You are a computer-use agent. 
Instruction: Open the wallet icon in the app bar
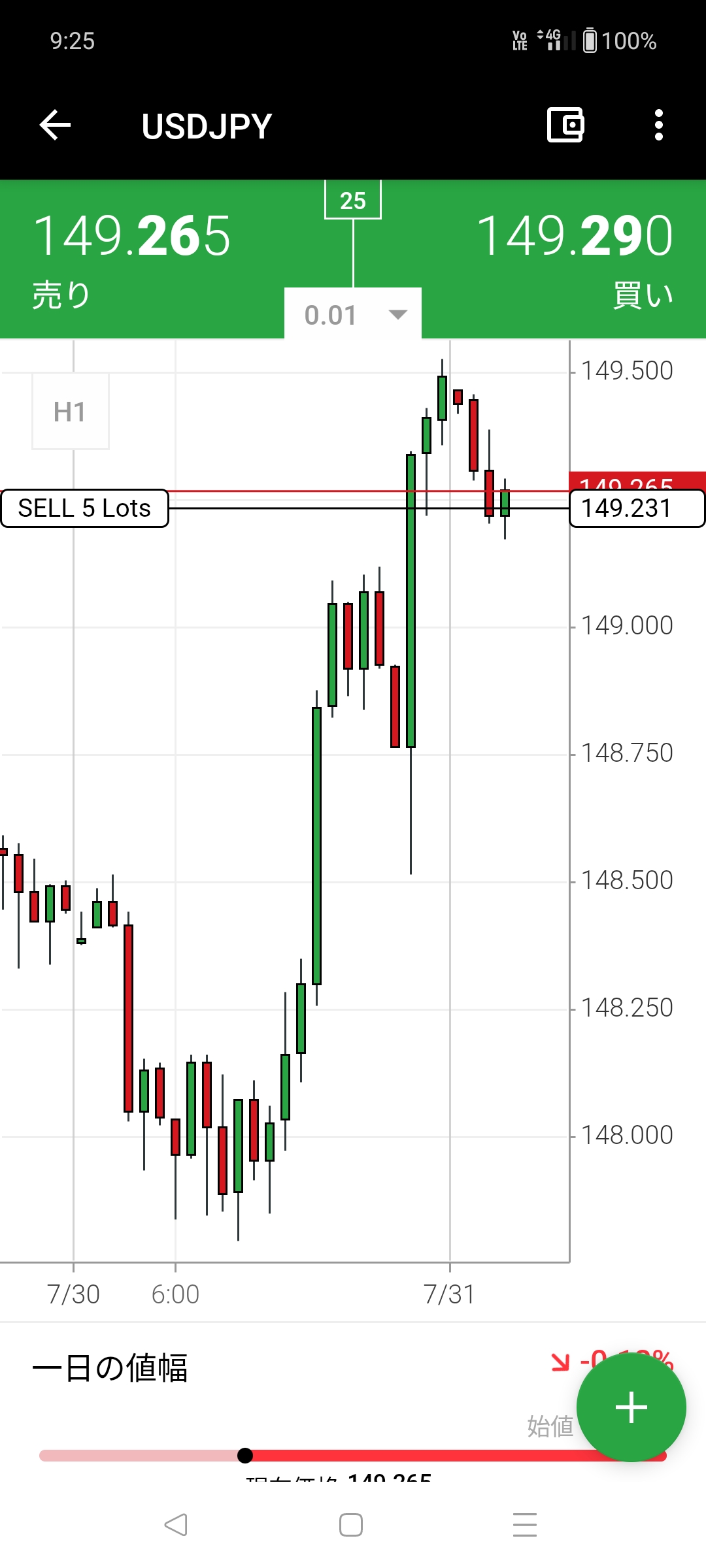pyautogui.click(x=565, y=125)
